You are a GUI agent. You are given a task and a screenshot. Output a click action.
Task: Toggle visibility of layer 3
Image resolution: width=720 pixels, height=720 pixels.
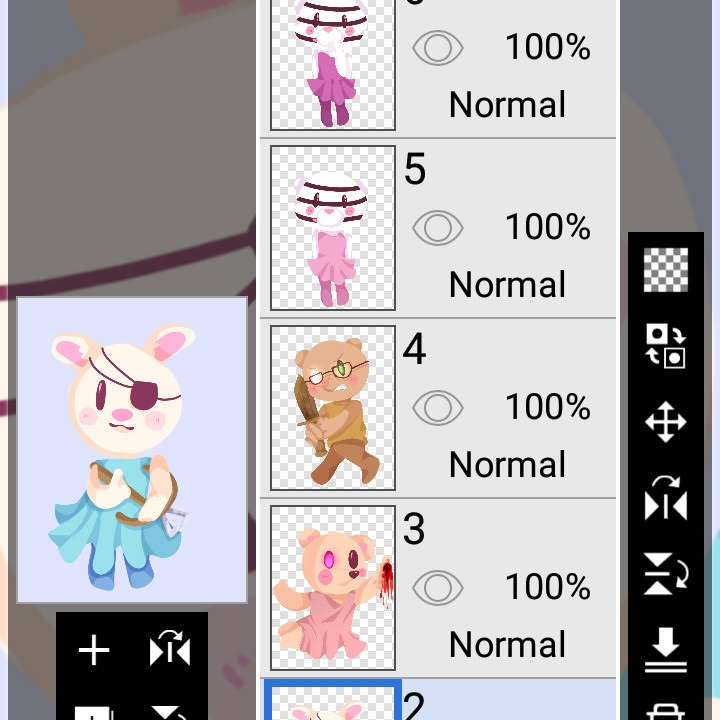(438, 587)
